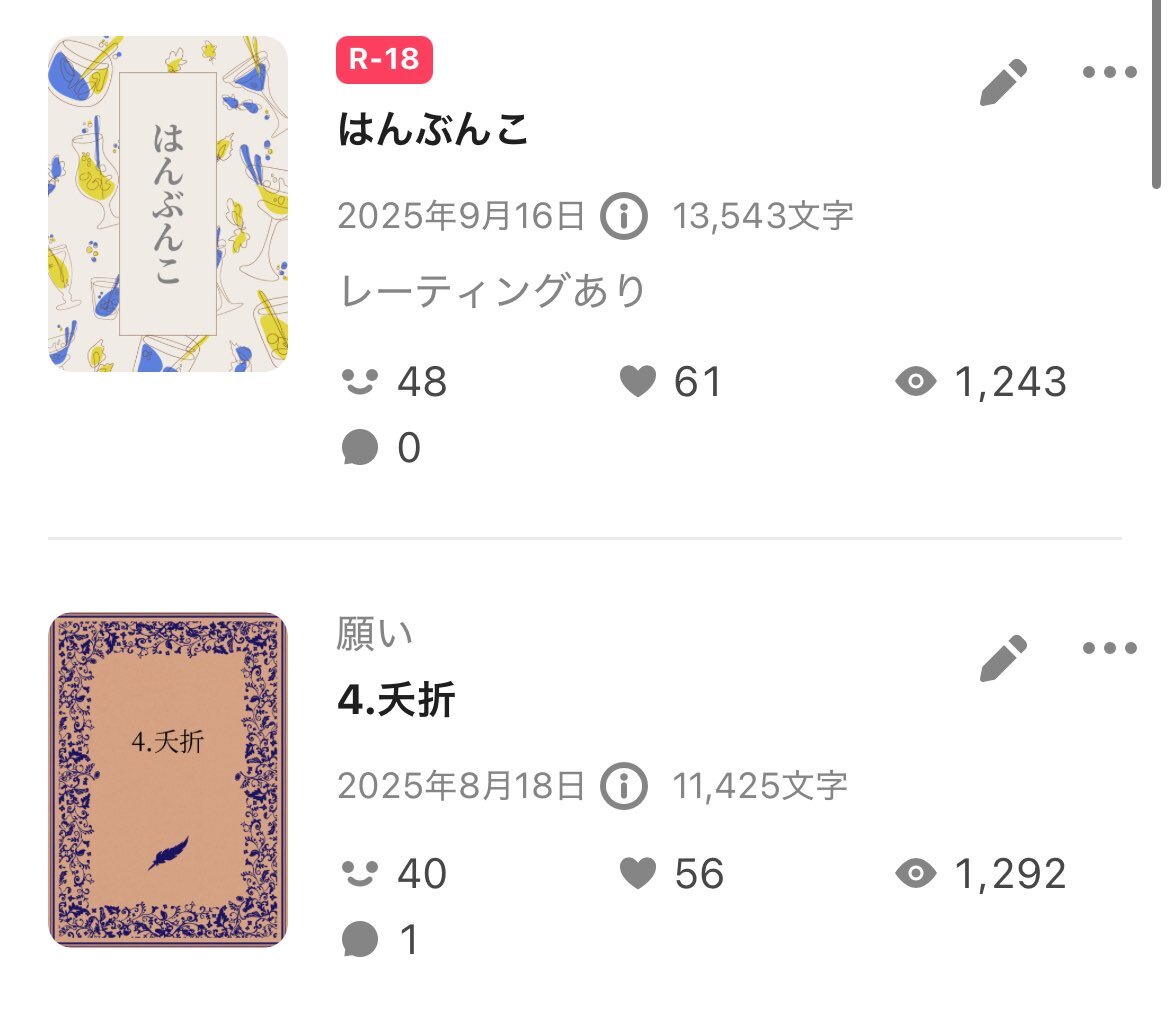Show date info for はんぶんこ
The width and height of the screenshot is (1170, 1021).
point(624,215)
